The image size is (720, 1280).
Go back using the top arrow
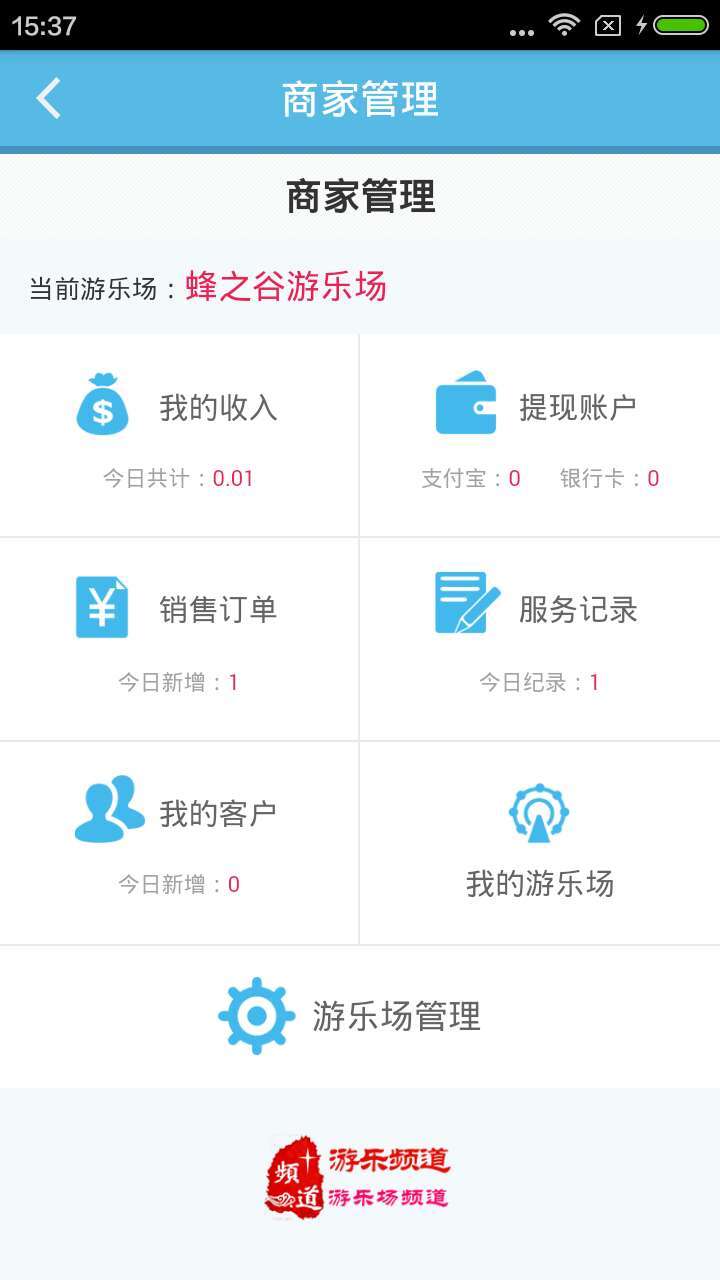point(48,99)
